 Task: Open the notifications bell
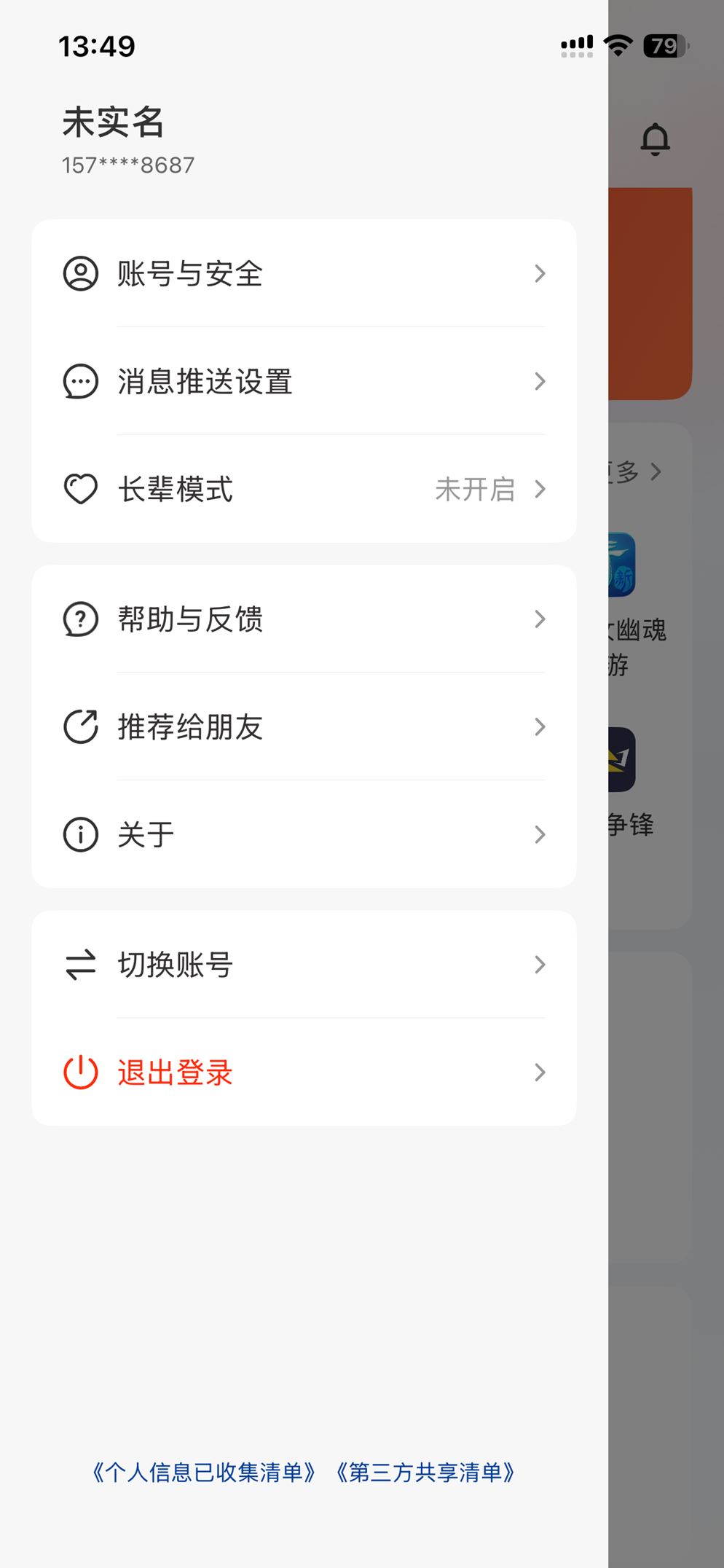655,139
